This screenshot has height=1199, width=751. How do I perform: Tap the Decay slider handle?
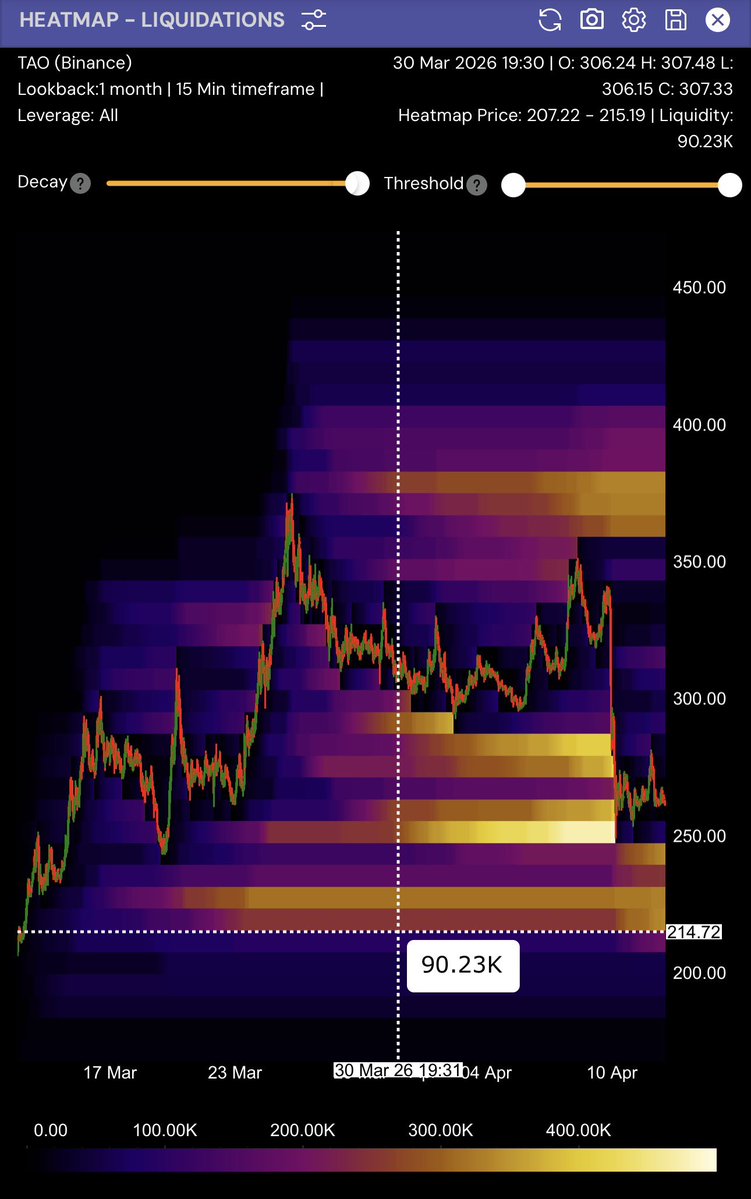click(356, 184)
